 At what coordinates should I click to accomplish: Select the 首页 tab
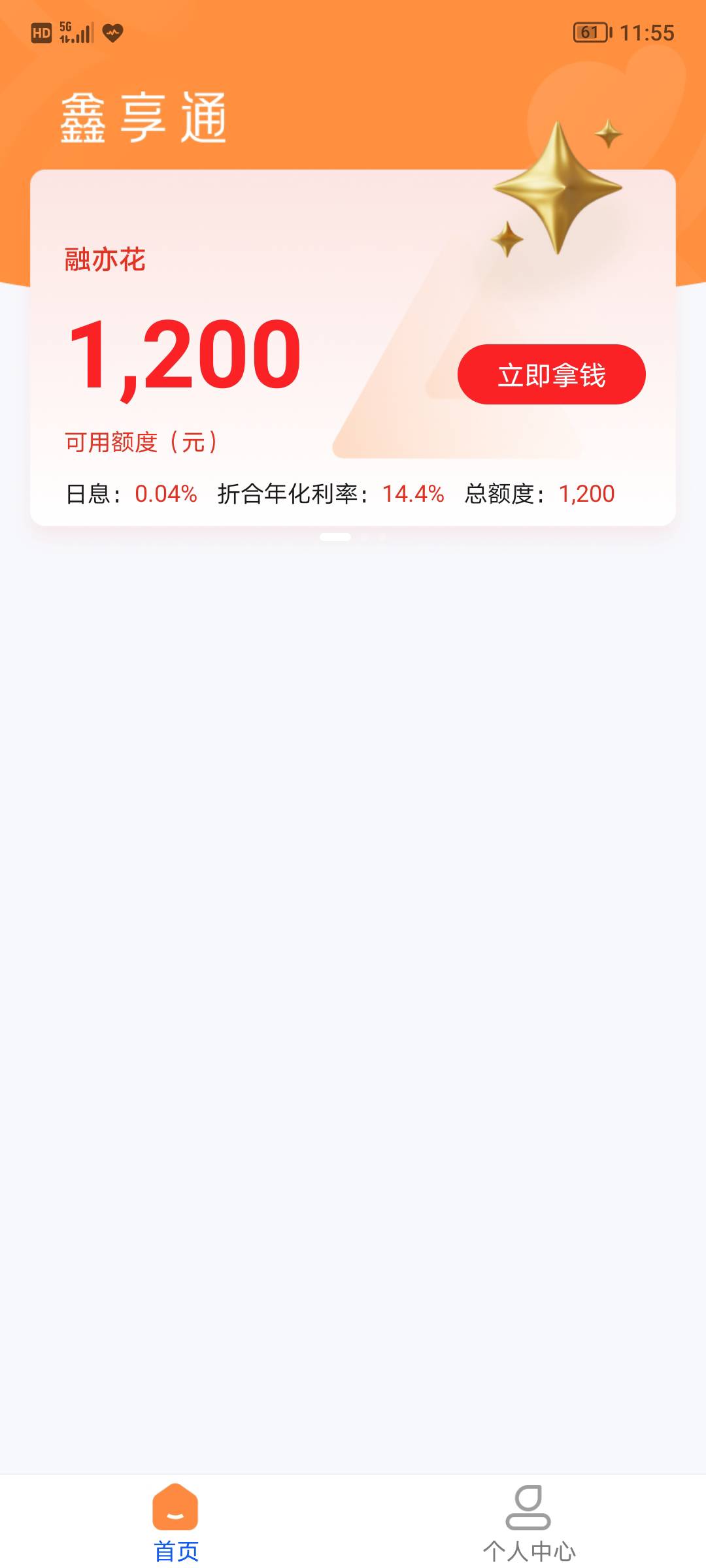coord(176,1524)
